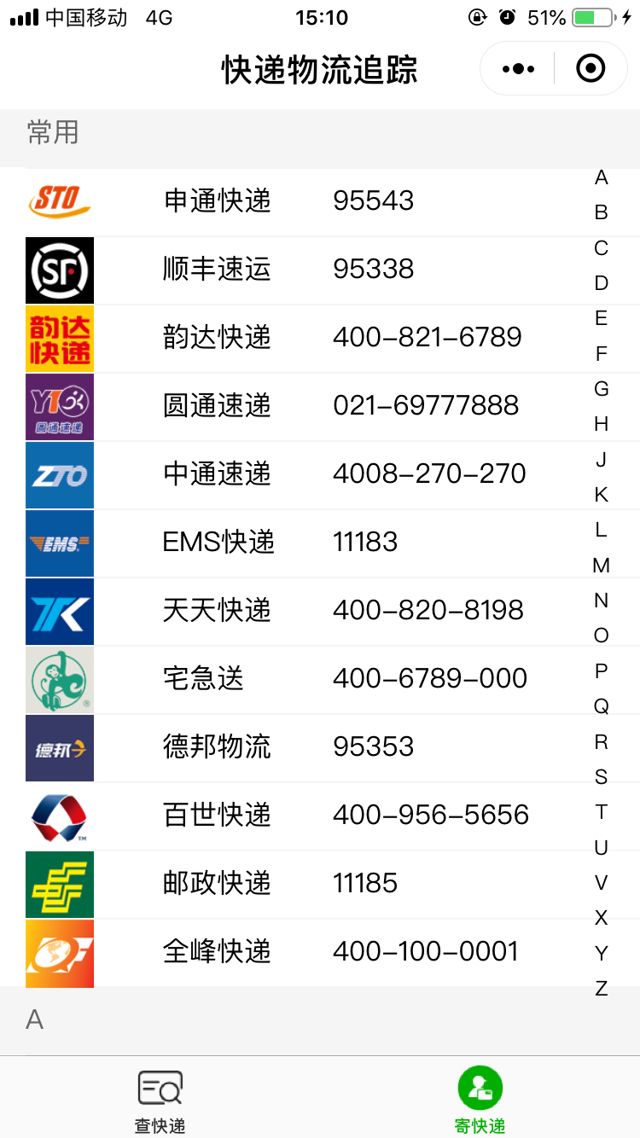Jump to letter M in the index
640x1138 pixels.
601,566
